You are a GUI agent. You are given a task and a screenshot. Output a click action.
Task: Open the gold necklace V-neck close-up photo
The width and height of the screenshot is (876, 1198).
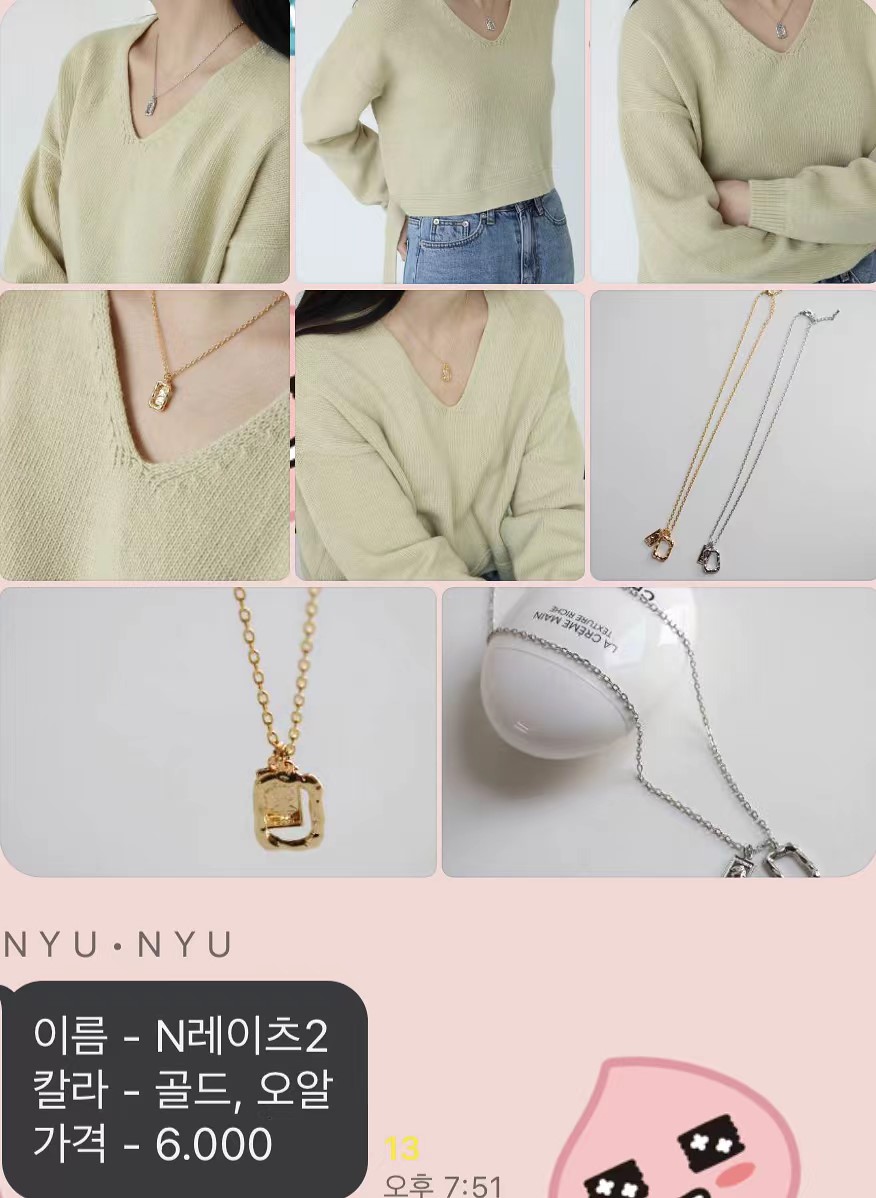click(145, 435)
